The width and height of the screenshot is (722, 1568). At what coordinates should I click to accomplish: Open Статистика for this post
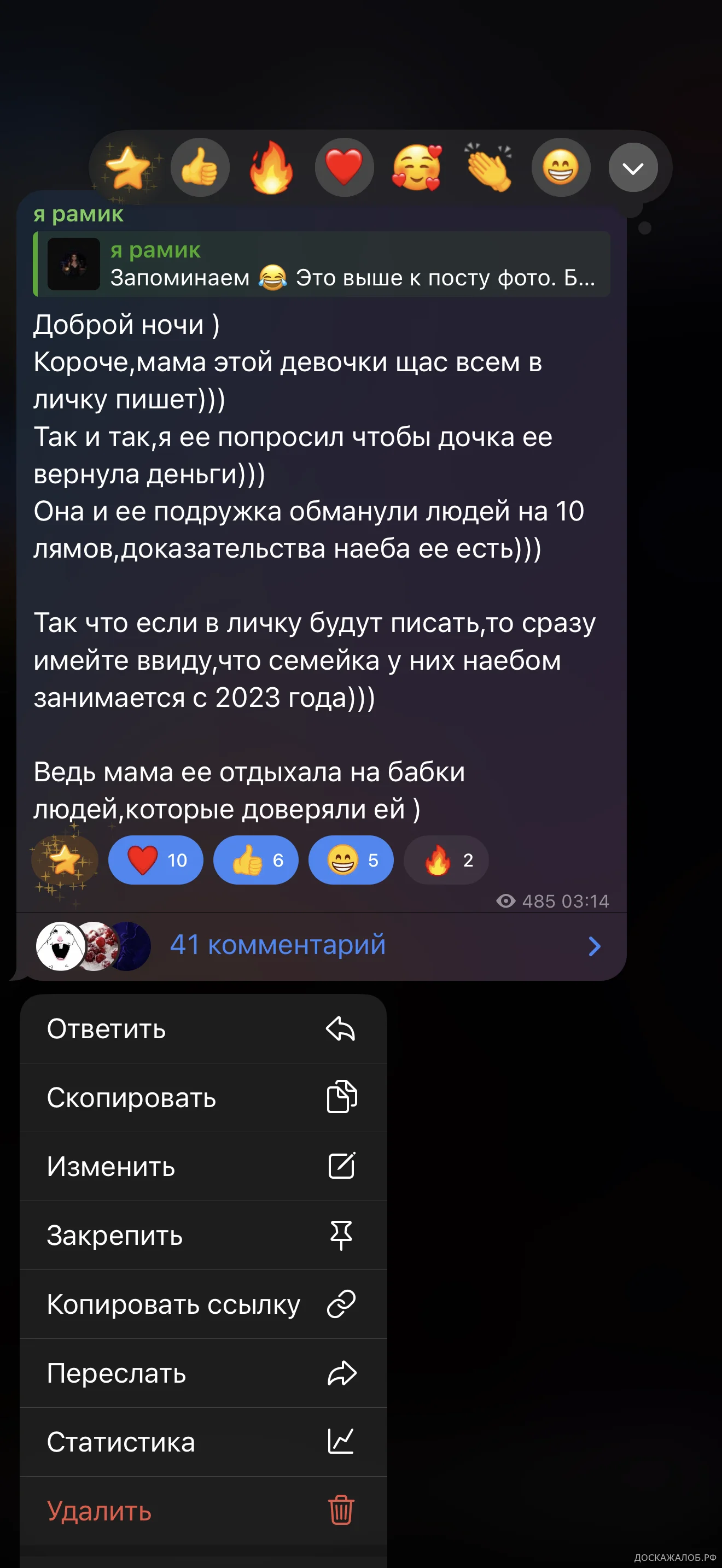tap(203, 1442)
